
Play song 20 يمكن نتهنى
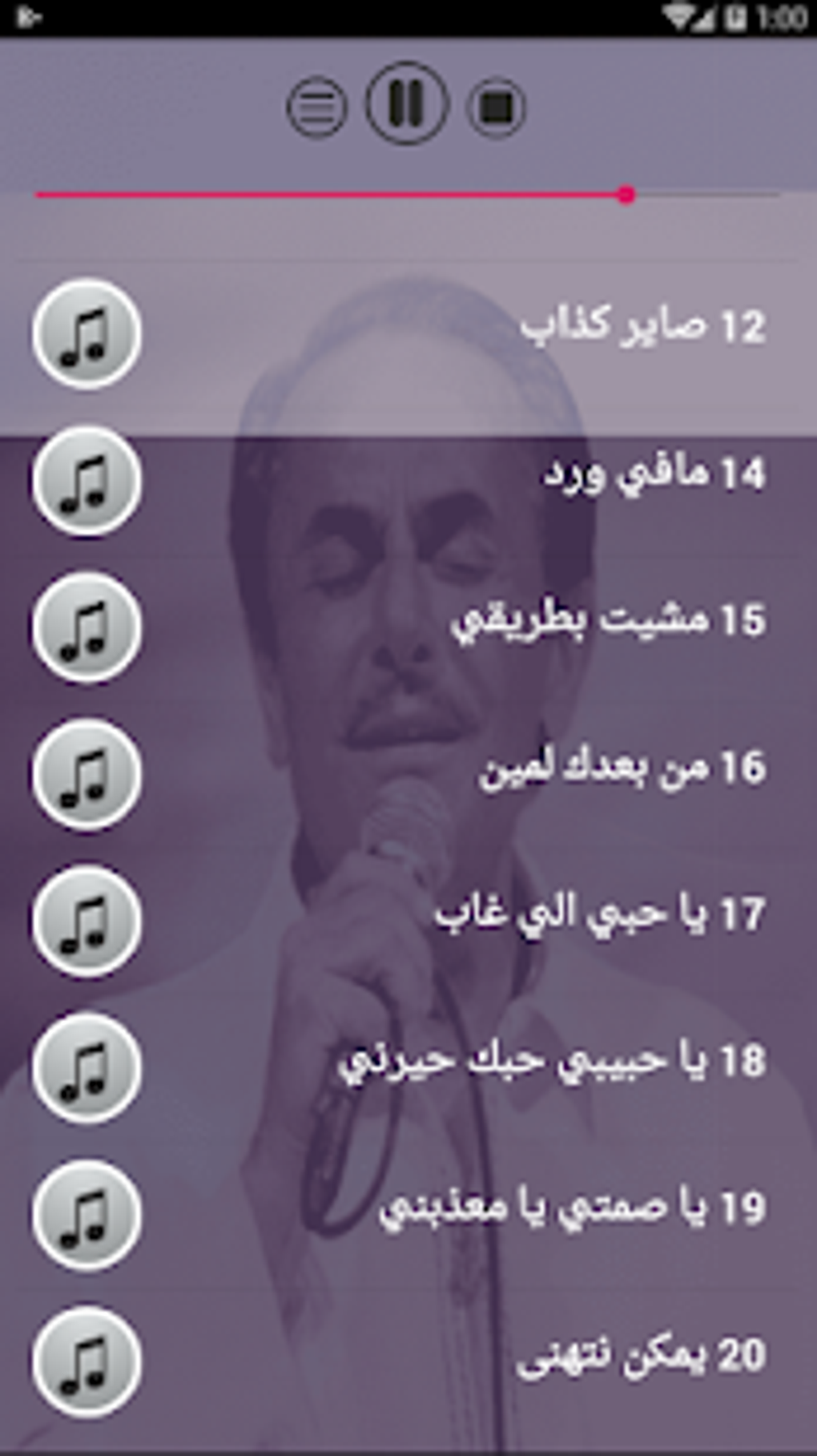(641, 1356)
